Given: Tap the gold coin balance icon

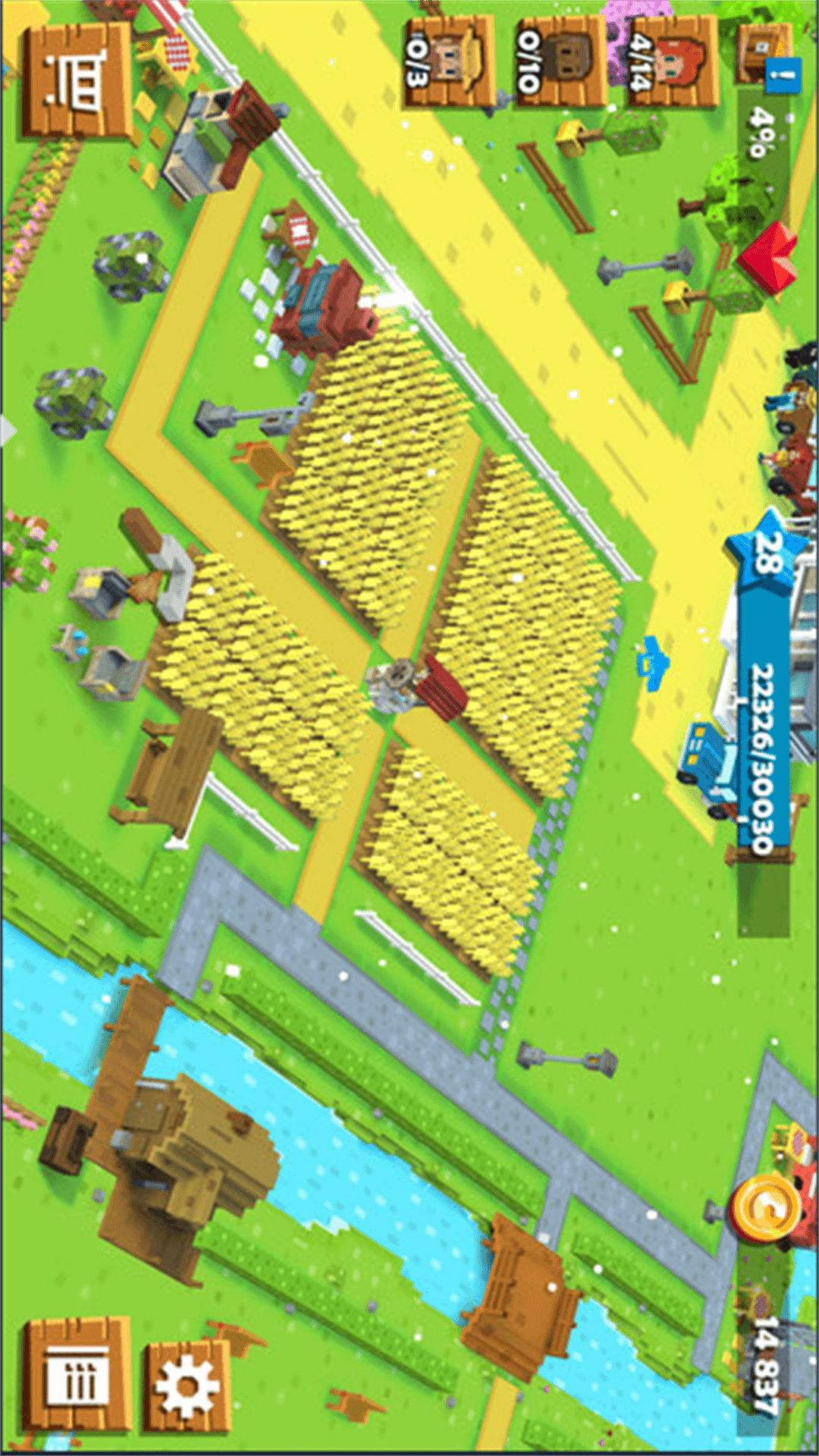Looking at the screenshot, I should pos(764,1207).
